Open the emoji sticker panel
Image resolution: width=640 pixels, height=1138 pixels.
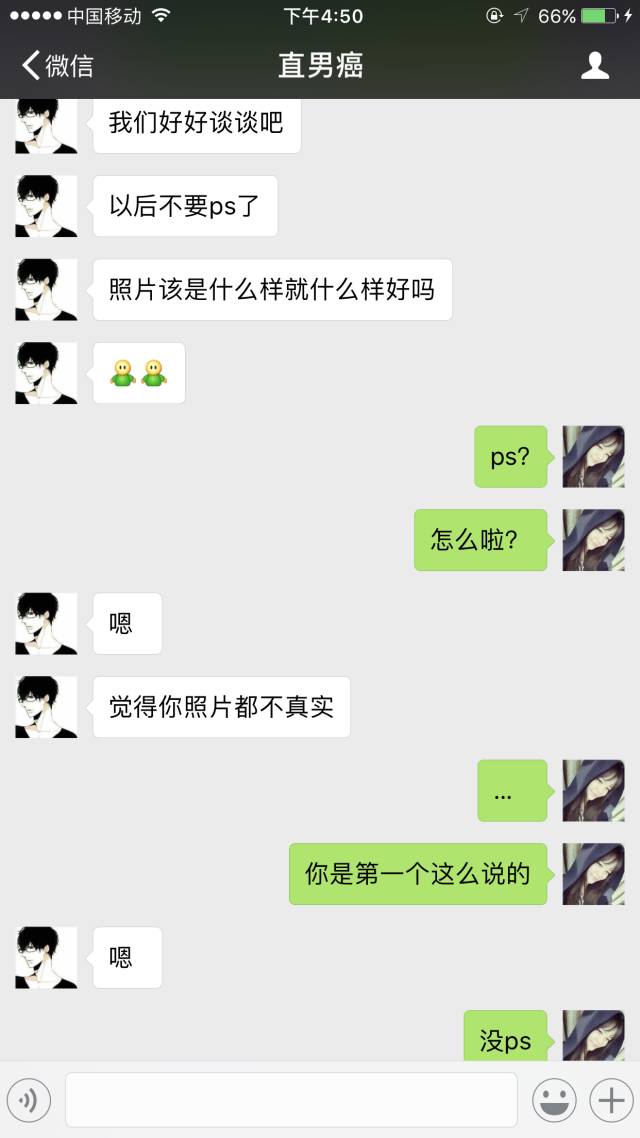553,1100
